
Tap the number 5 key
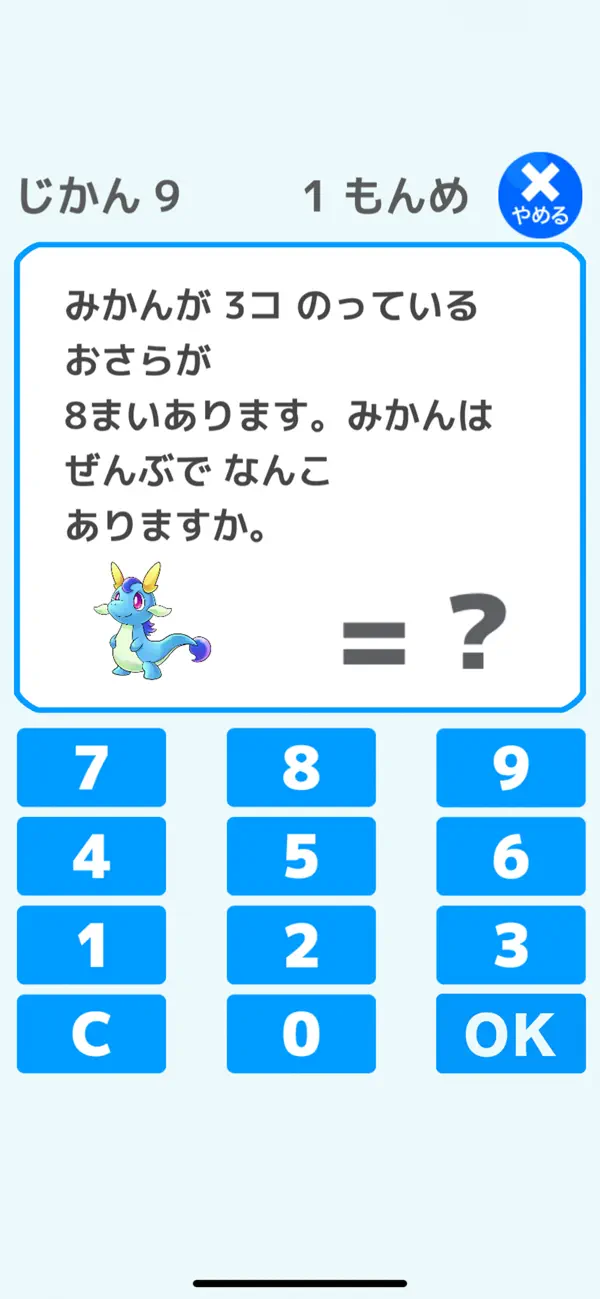pyautogui.click(x=301, y=856)
